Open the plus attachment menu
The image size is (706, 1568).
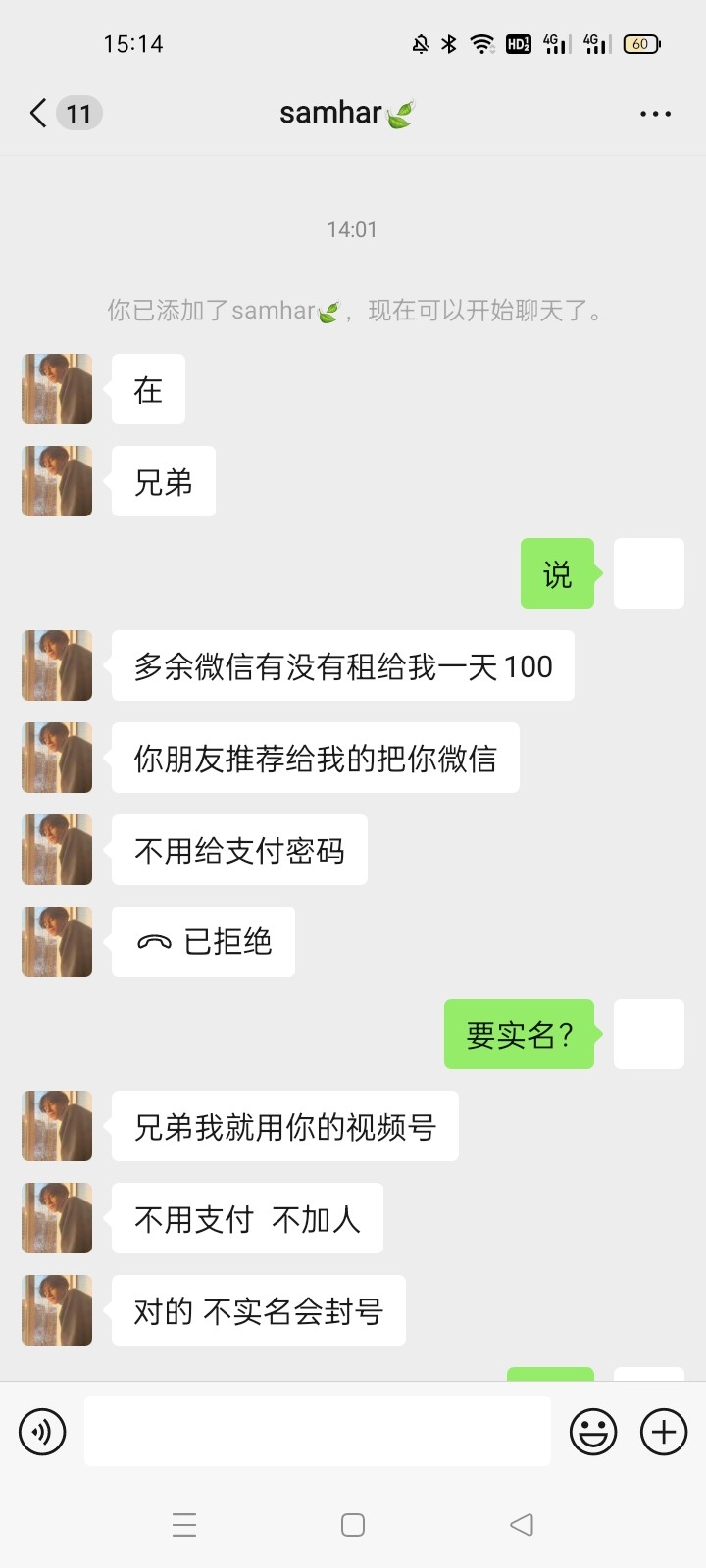[664, 1432]
